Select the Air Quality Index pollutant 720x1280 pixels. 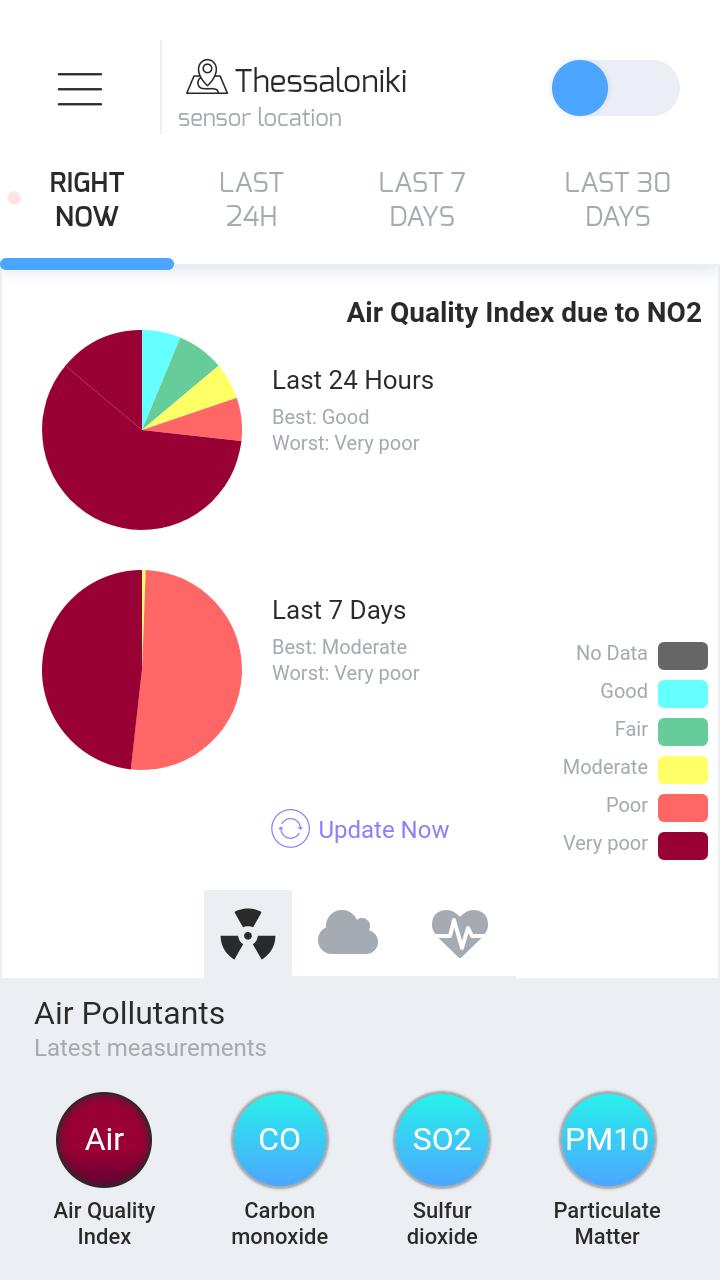104,1140
